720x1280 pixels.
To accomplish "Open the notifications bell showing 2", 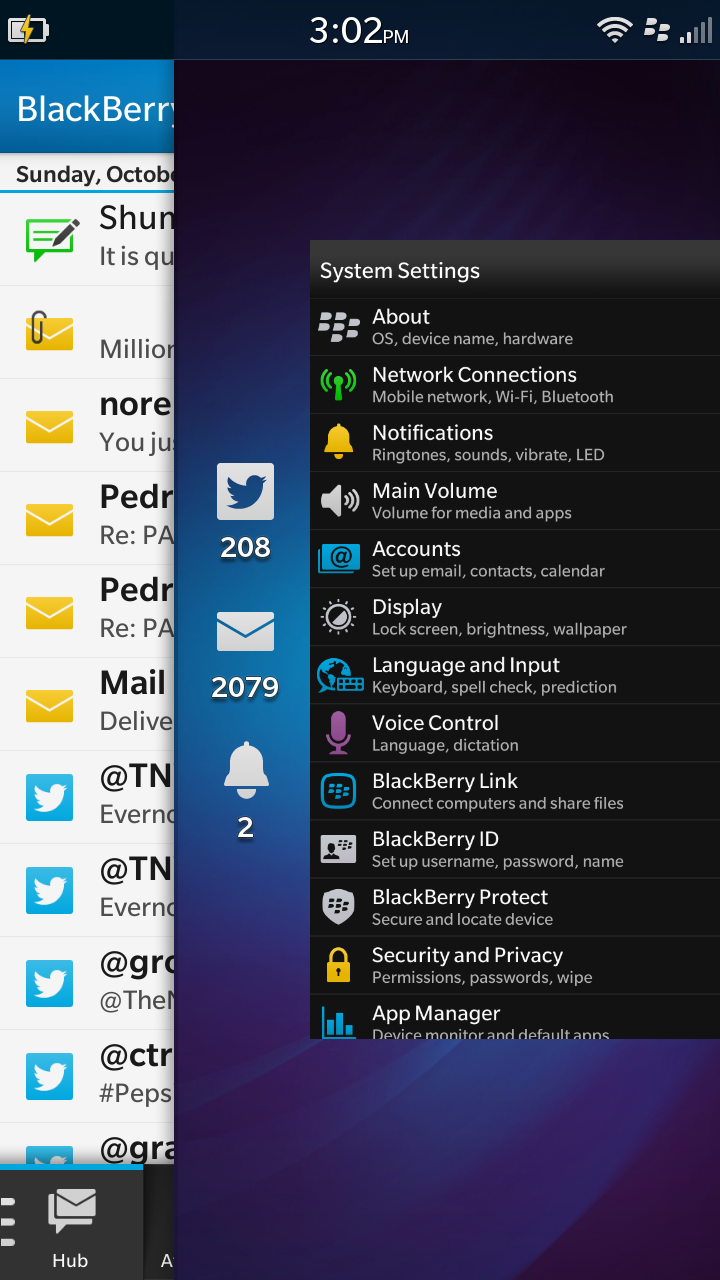I will (x=245, y=770).
